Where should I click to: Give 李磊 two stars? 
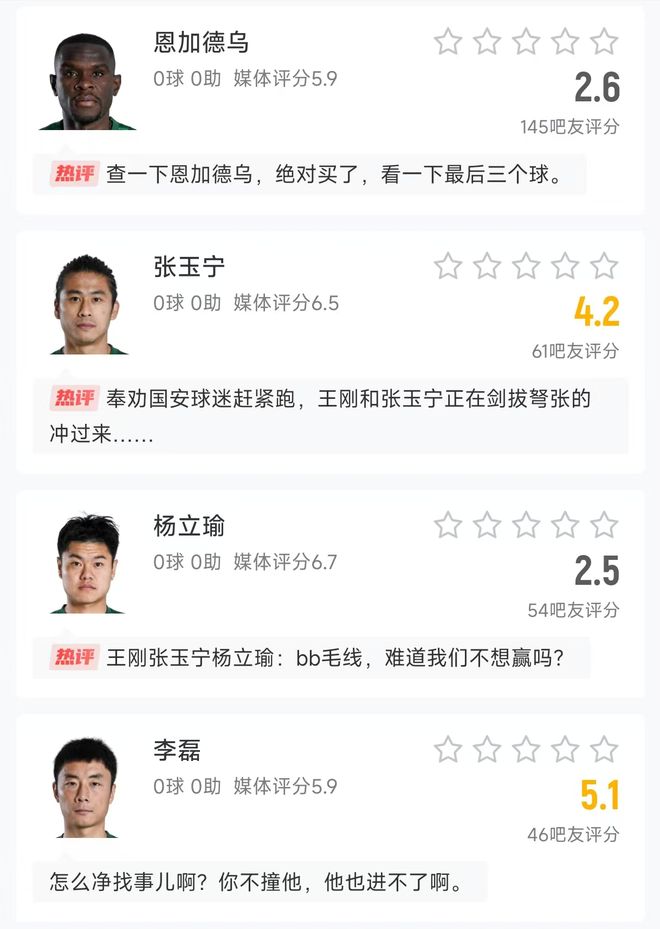point(487,749)
